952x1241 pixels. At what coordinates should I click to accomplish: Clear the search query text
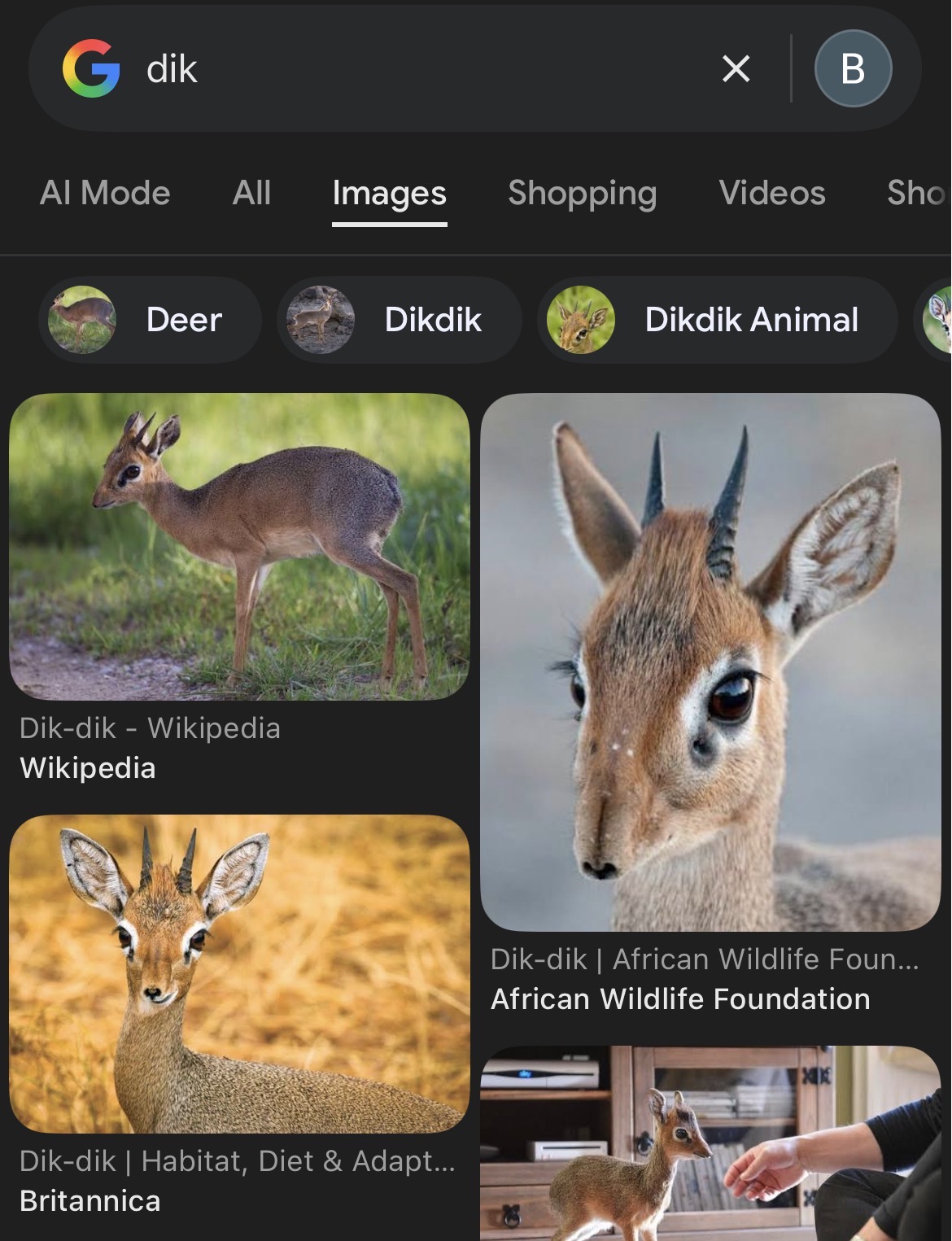736,69
